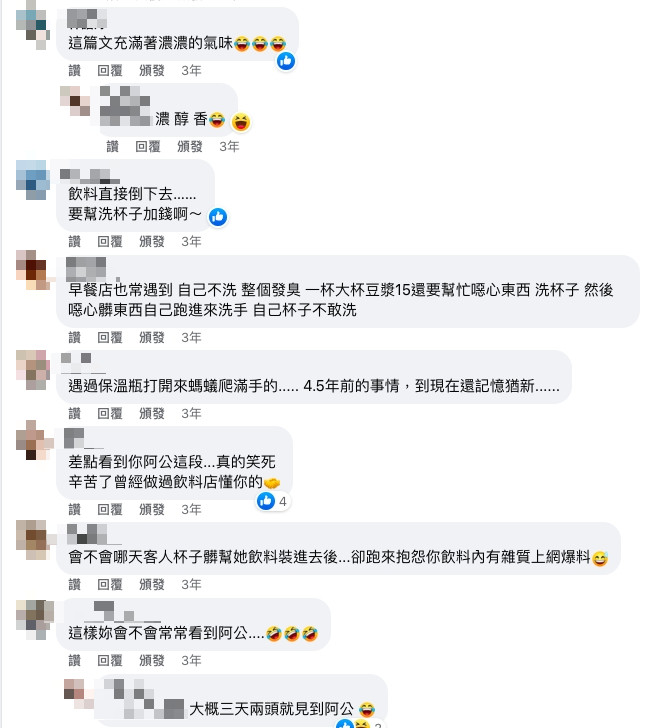View the haha reaction on the '濃 醇 香' reply
Image resolution: width=648 pixels, height=728 pixels.
point(241,122)
